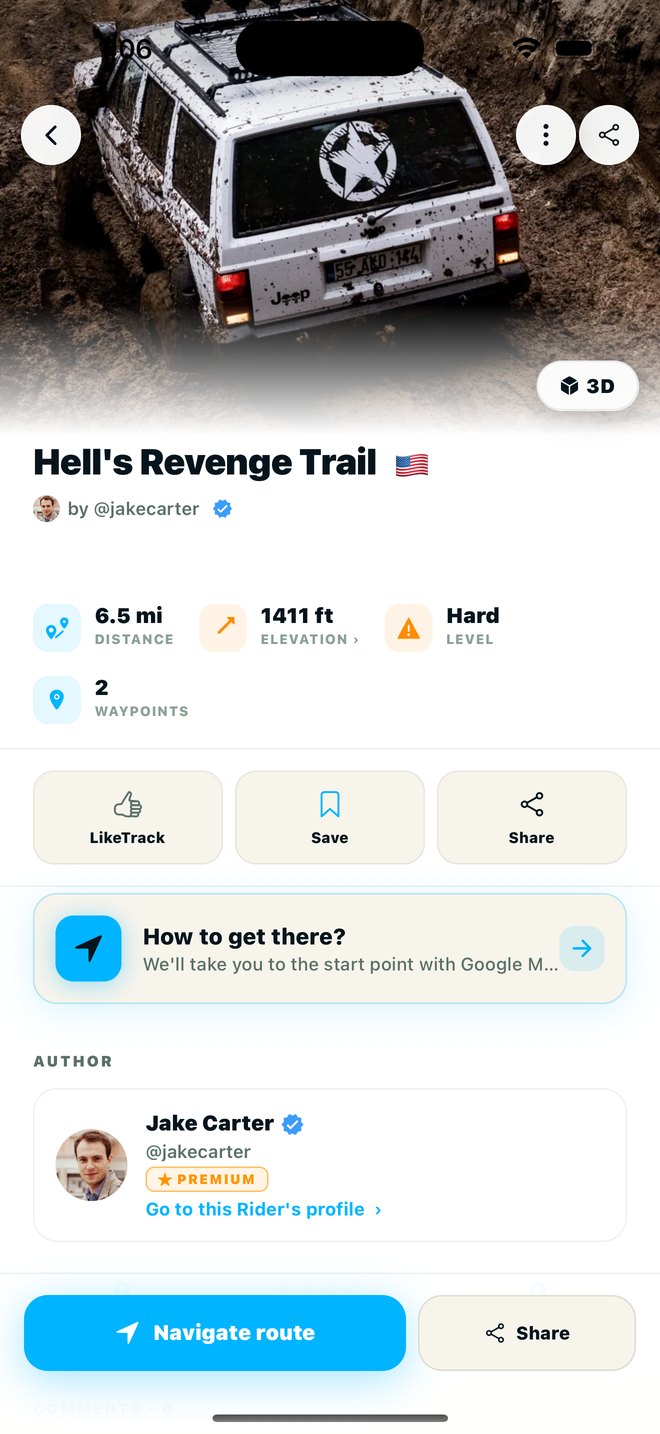Screen dimensions: 660x1434
Task: Switch to the 3D view
Action: (x=588, y=386)
